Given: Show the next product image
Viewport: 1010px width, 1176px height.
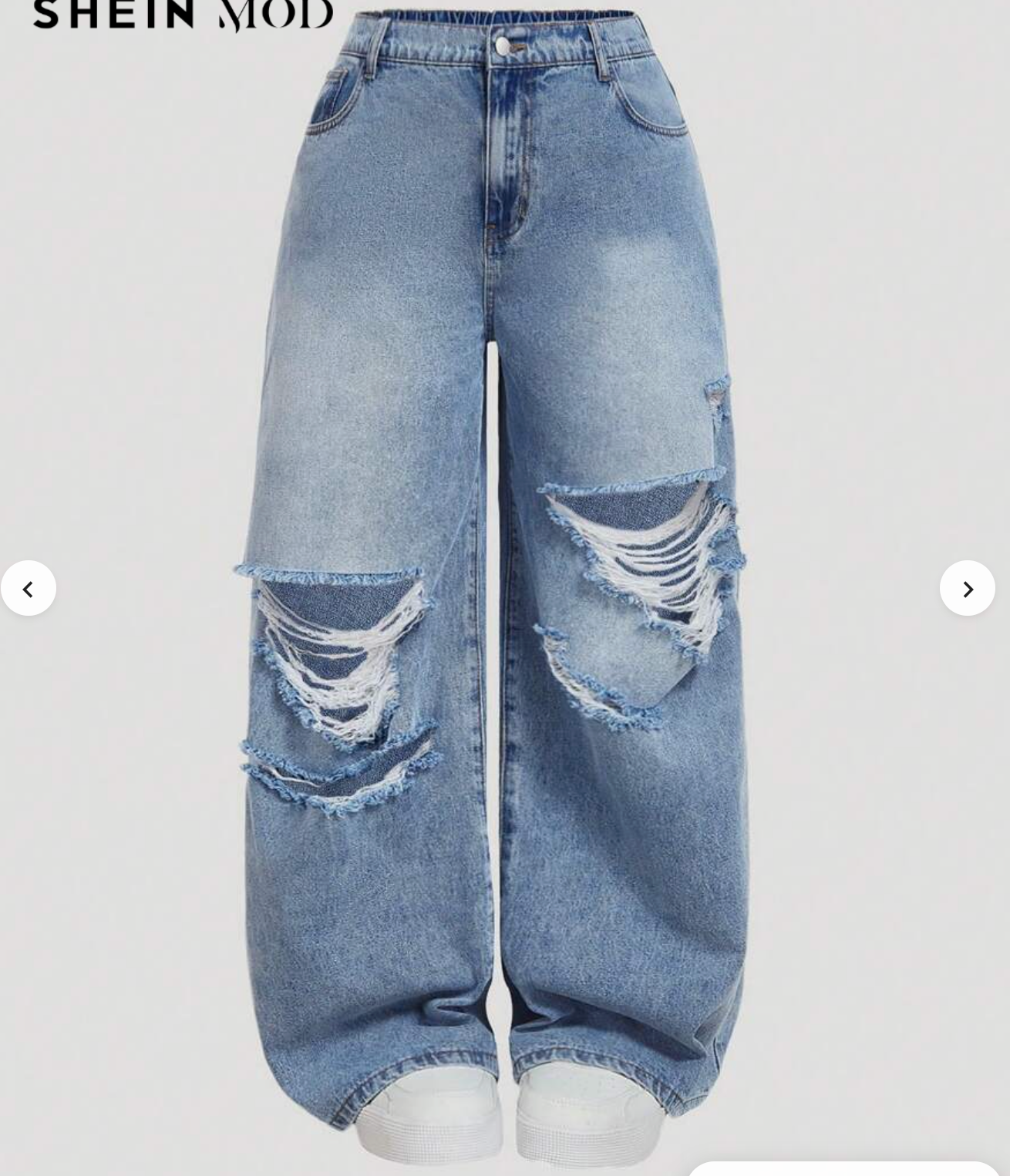Looking at the screenshot, I should pyautogui.click(x=967, y=589).
